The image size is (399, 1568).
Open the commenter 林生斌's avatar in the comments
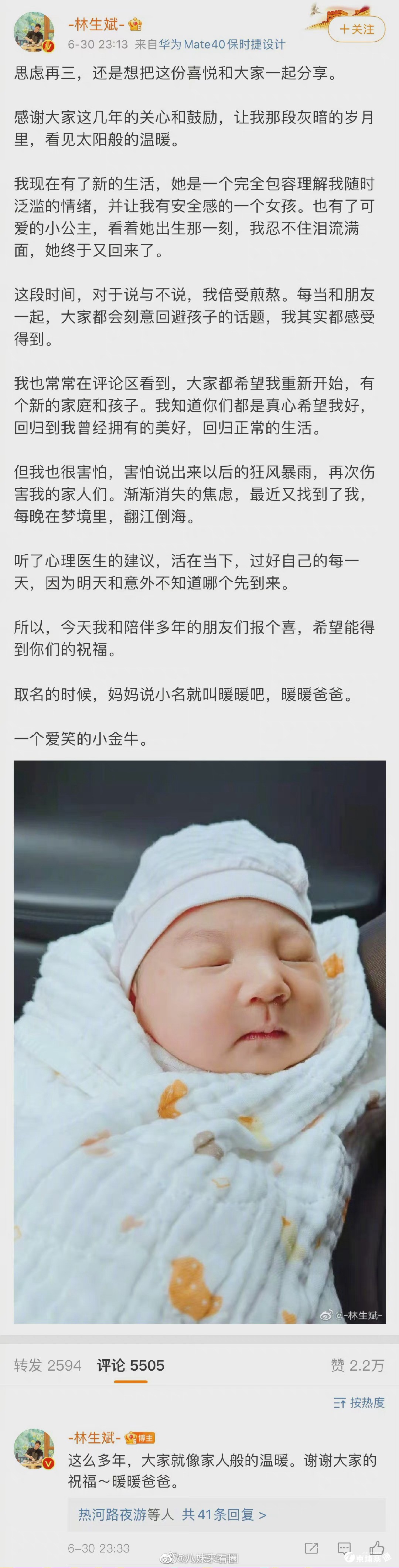pyautogui.click(x=34, y=1449)
